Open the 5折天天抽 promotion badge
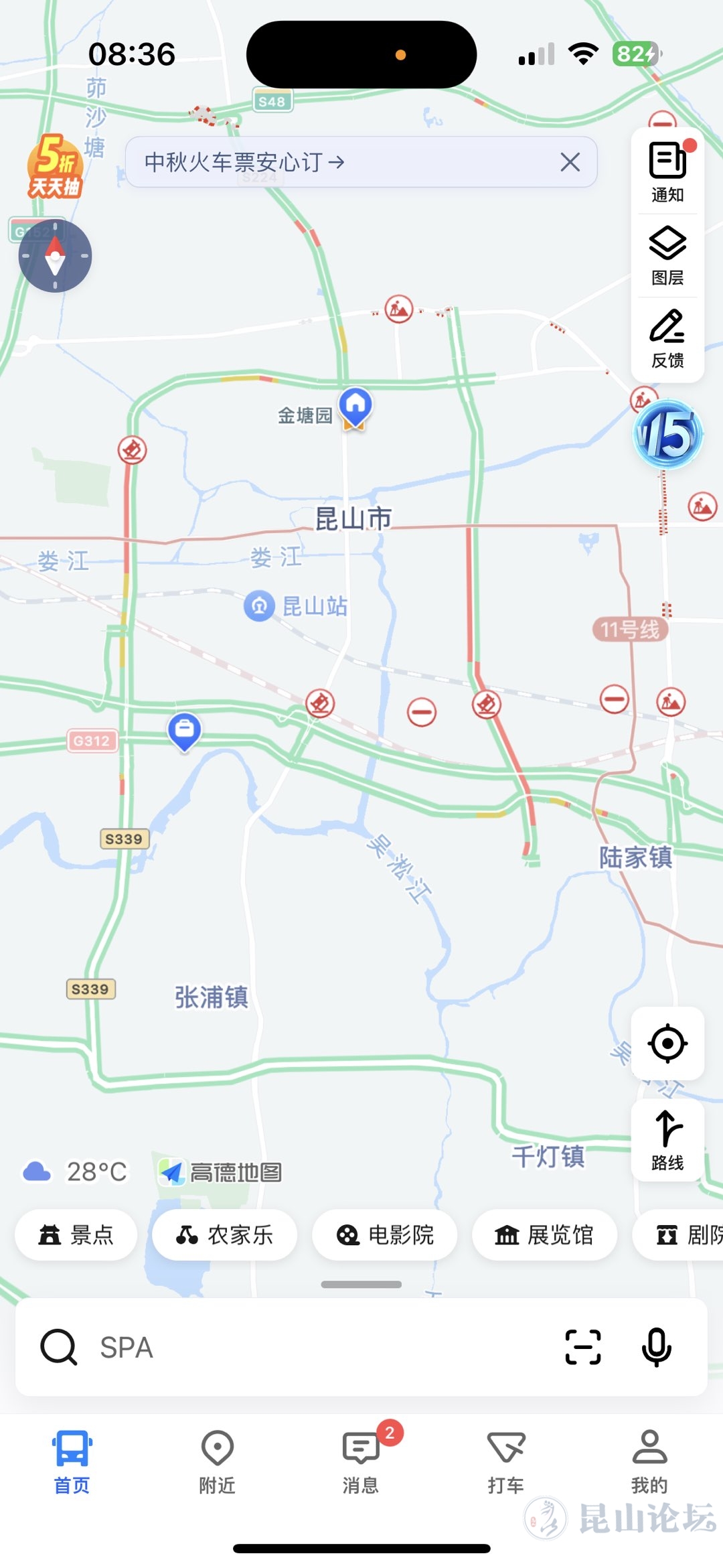 coord(55,167)
